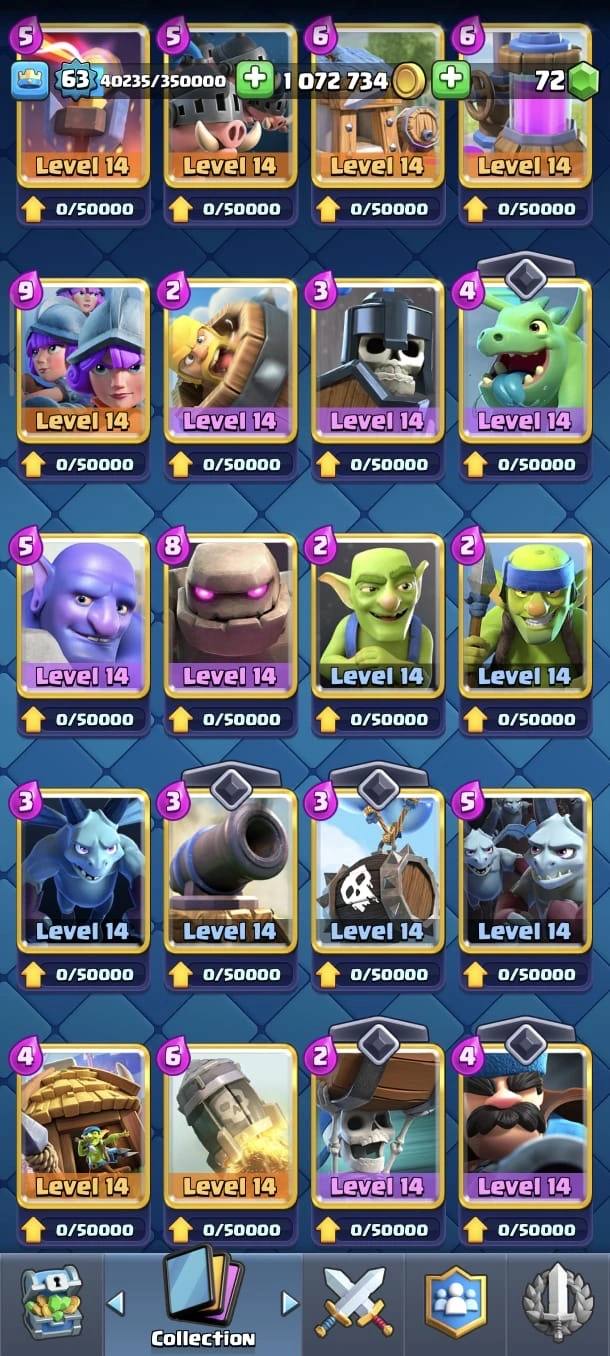Open the Clan social tab

coord(455,1302)
